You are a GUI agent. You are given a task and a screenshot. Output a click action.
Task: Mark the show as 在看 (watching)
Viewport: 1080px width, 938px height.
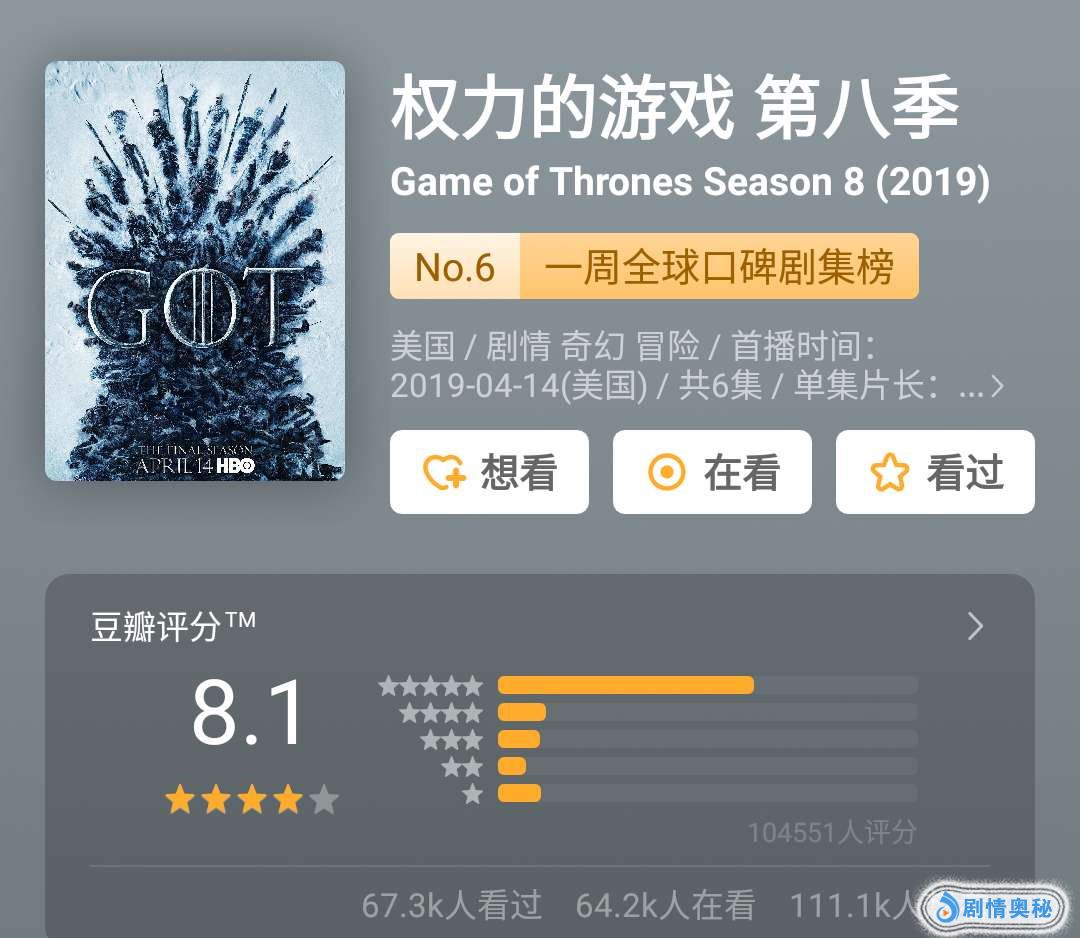tap(712, 472)
